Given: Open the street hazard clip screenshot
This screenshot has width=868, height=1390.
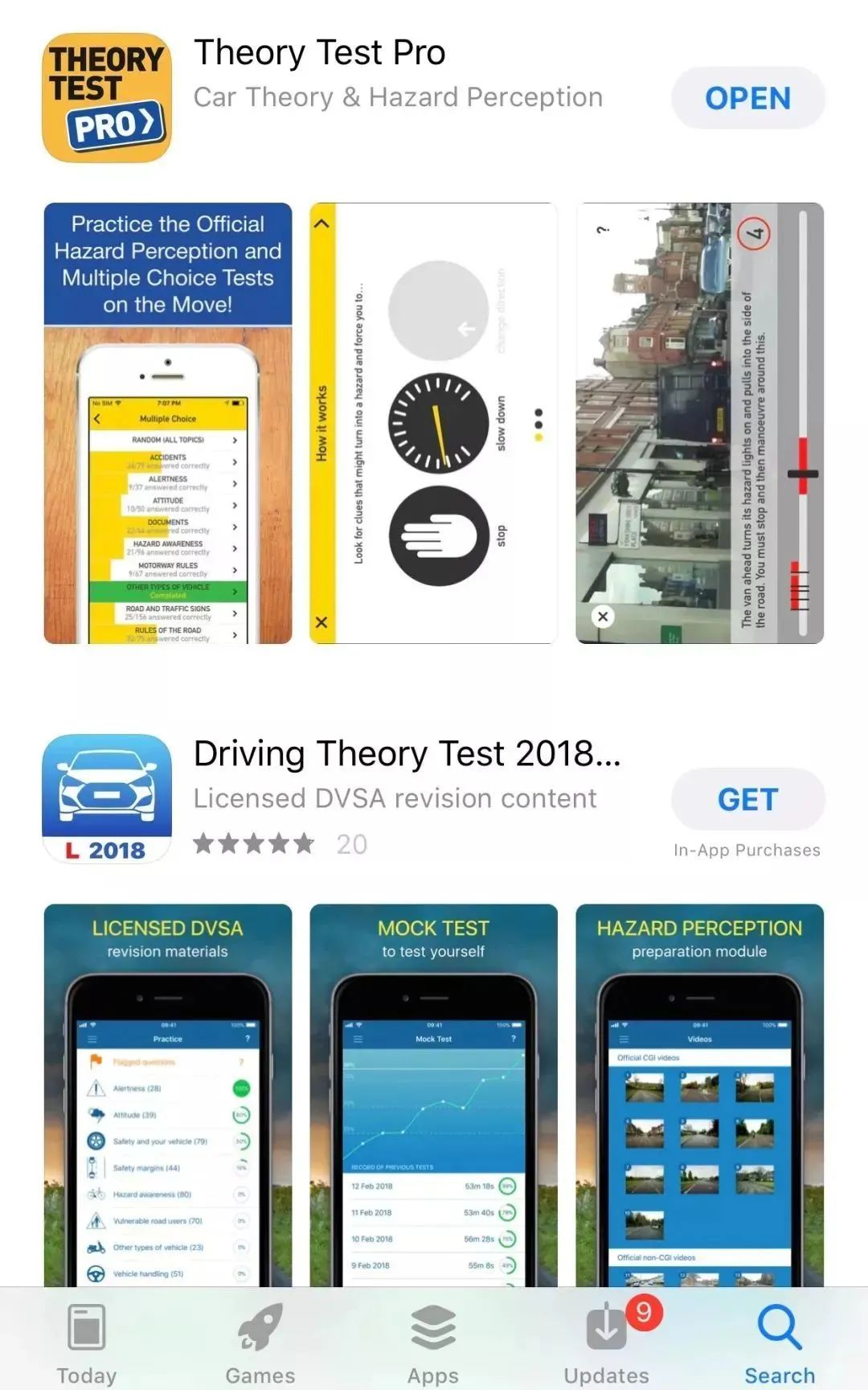Looking at the screenshot, I should (699, 423).
